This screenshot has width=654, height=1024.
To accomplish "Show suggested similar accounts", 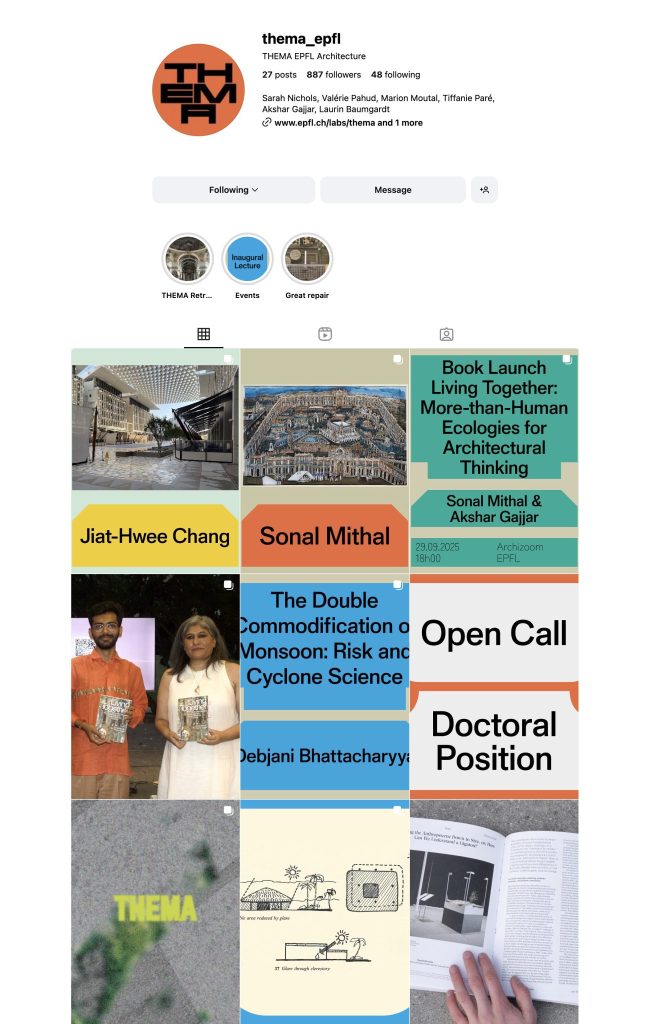I will 484,190.
